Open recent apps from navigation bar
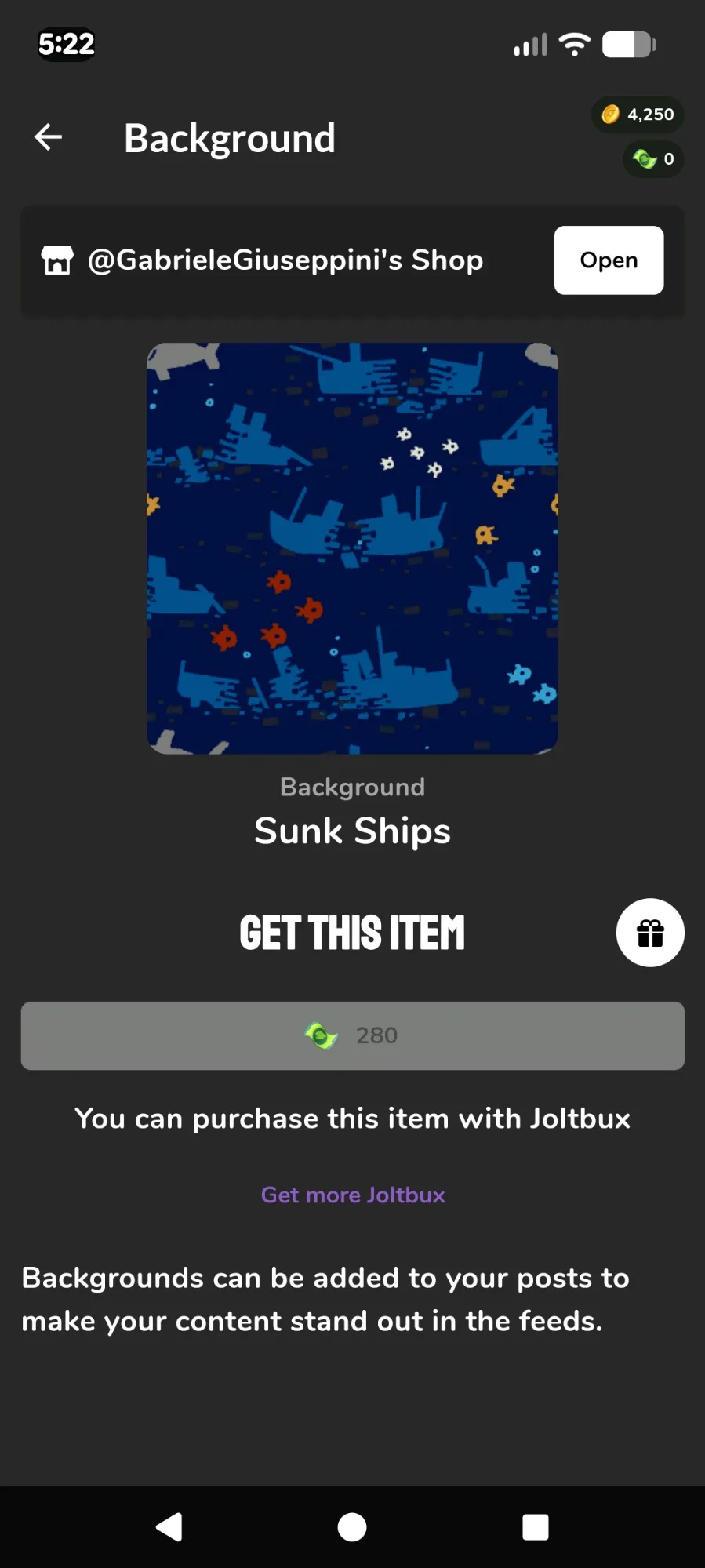Viewport: 705px width, 1568px height. coord(535,1527)
